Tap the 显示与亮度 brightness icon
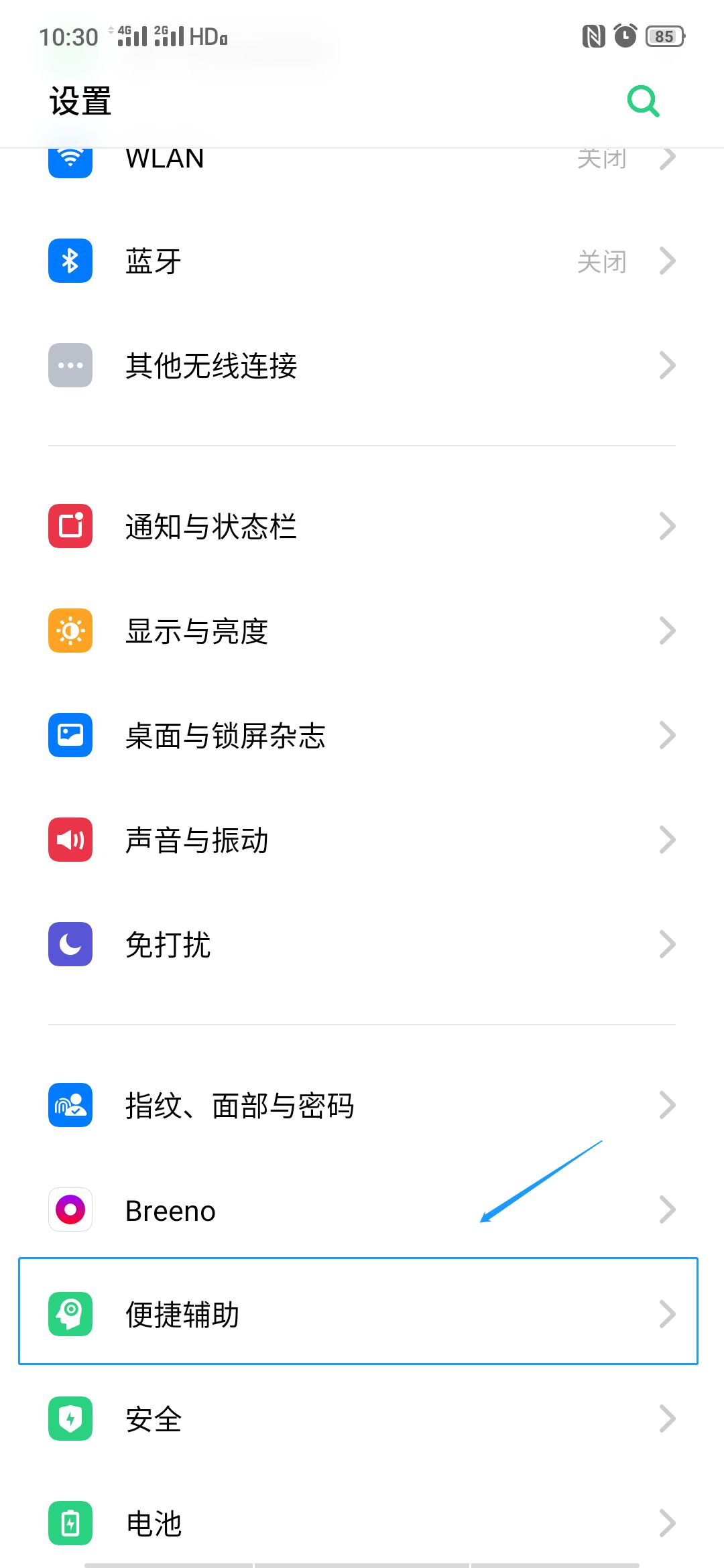Image resolution: width=724 pixels, height=1568 pixels. 70,631
